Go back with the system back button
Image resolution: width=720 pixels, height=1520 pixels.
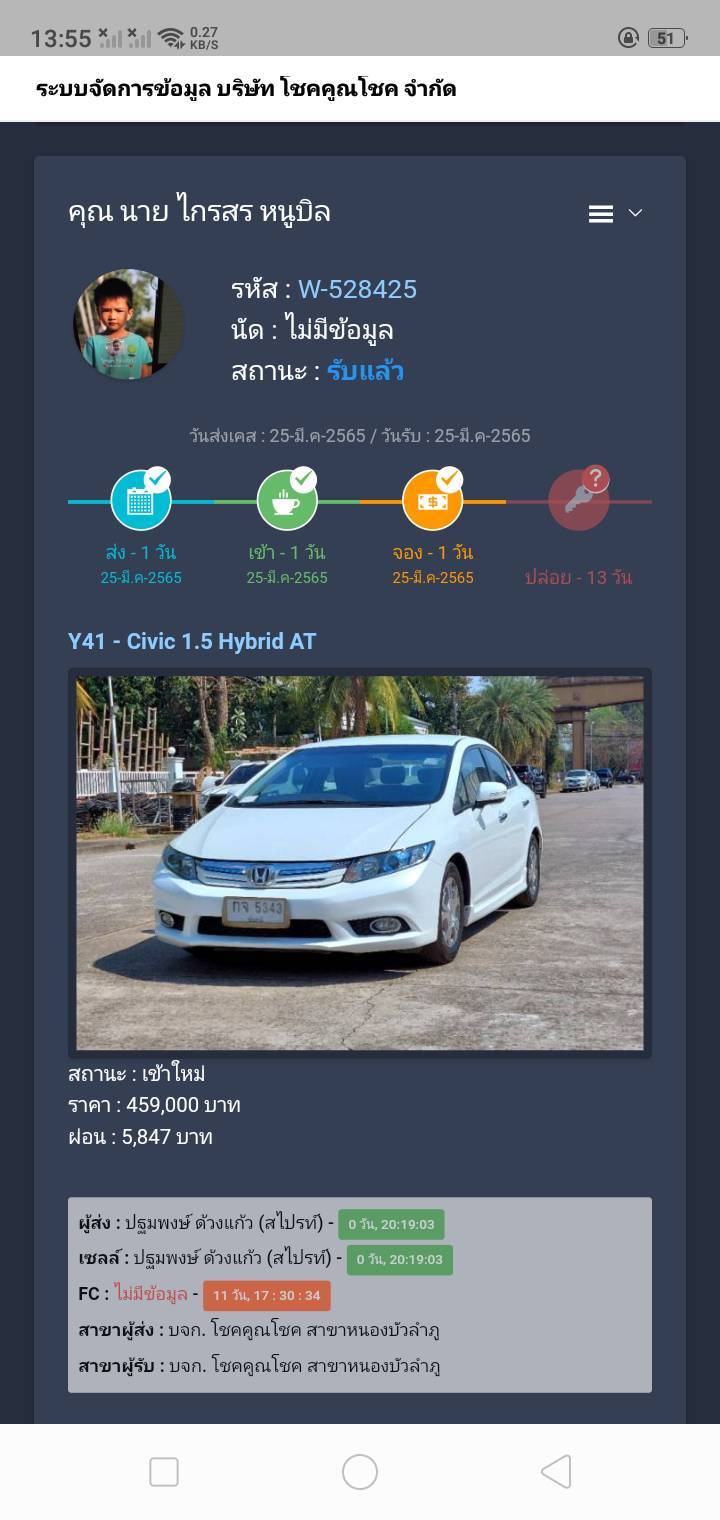556,1471
